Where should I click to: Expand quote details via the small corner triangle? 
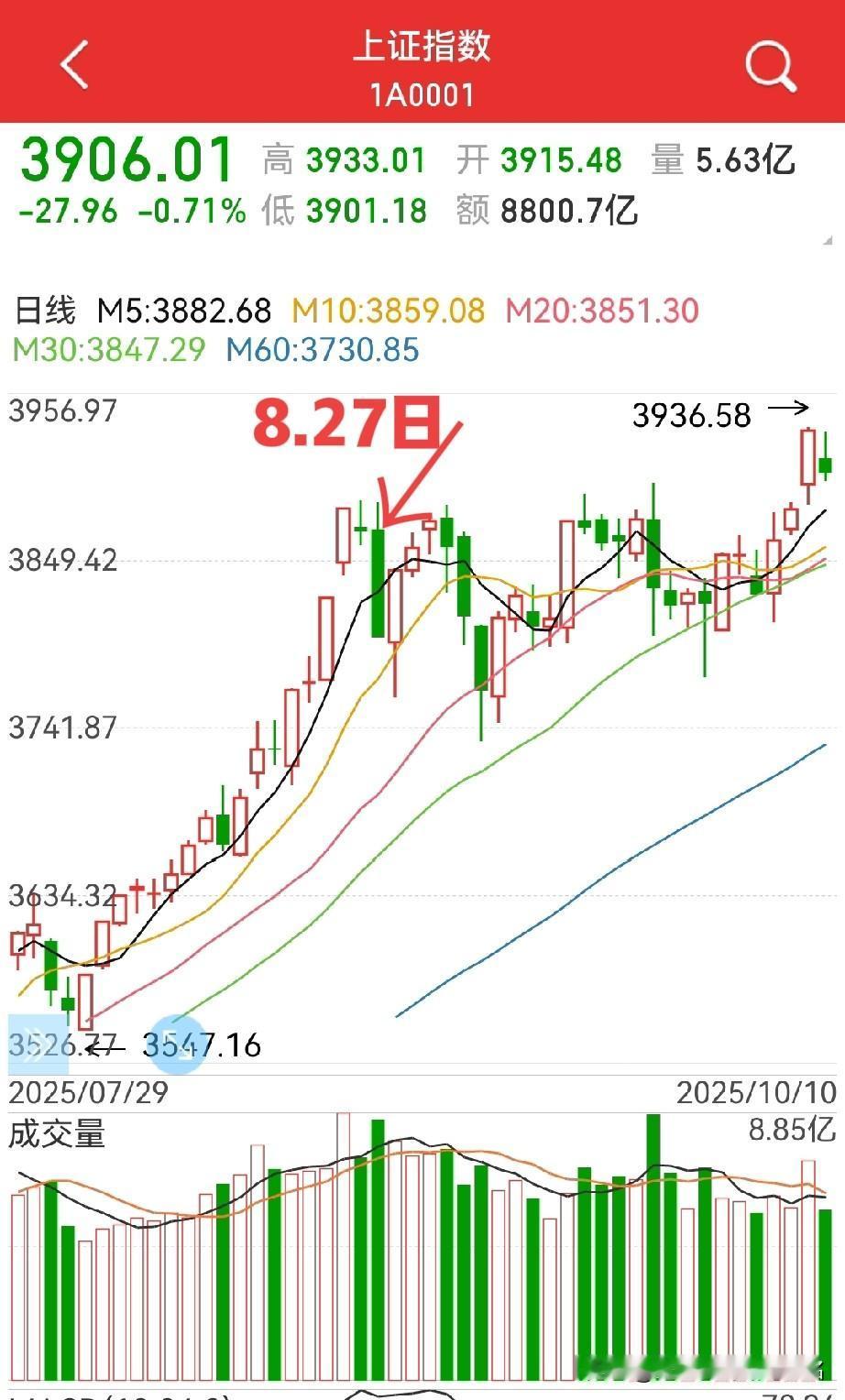pos(828,241)
